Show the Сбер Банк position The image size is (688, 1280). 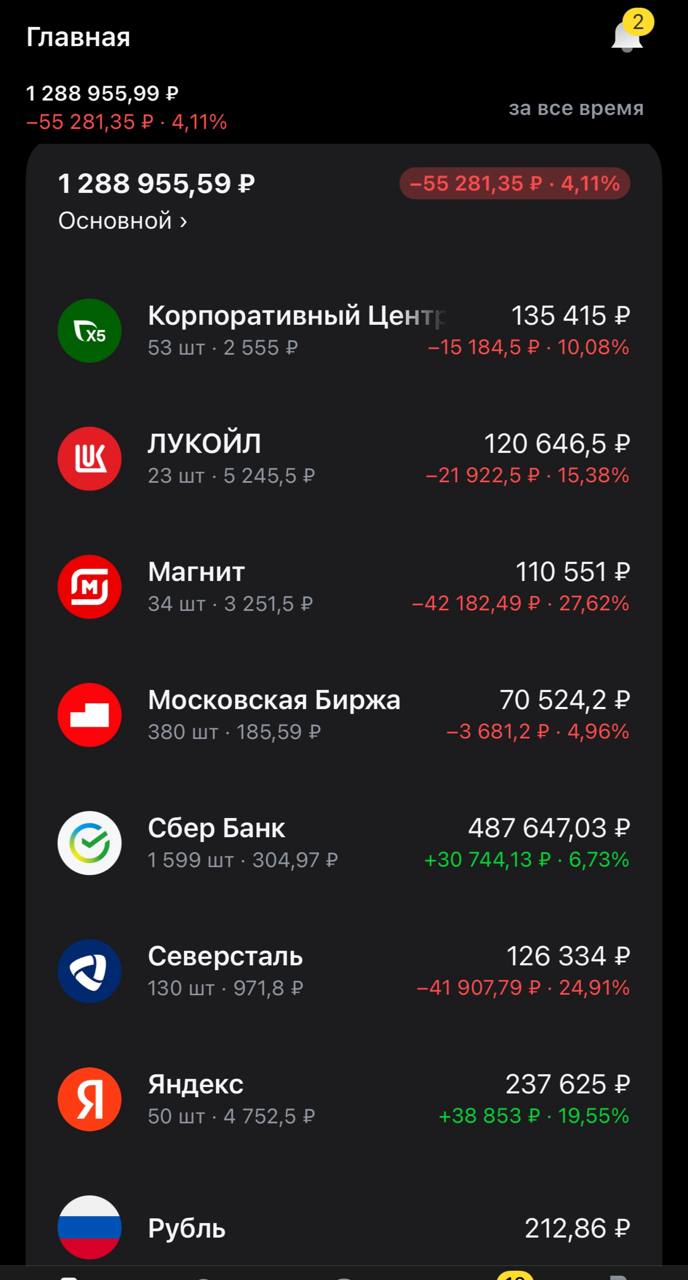click(x=344, y=843)
